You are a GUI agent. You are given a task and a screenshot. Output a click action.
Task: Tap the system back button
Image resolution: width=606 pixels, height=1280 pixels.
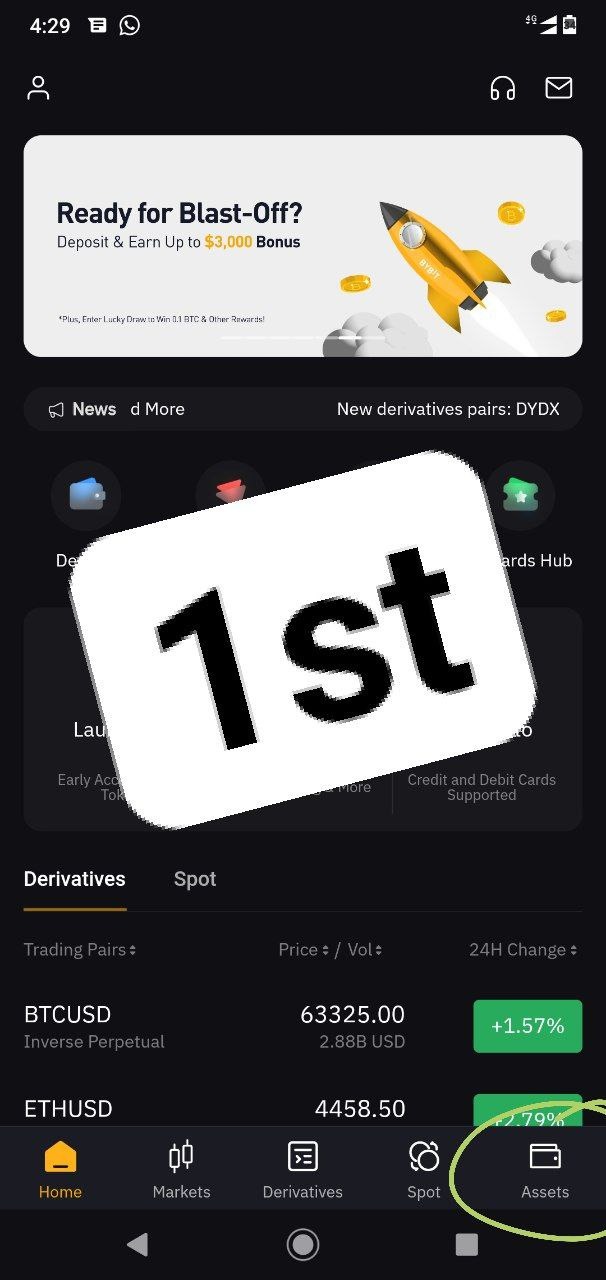click(138, 1244)
